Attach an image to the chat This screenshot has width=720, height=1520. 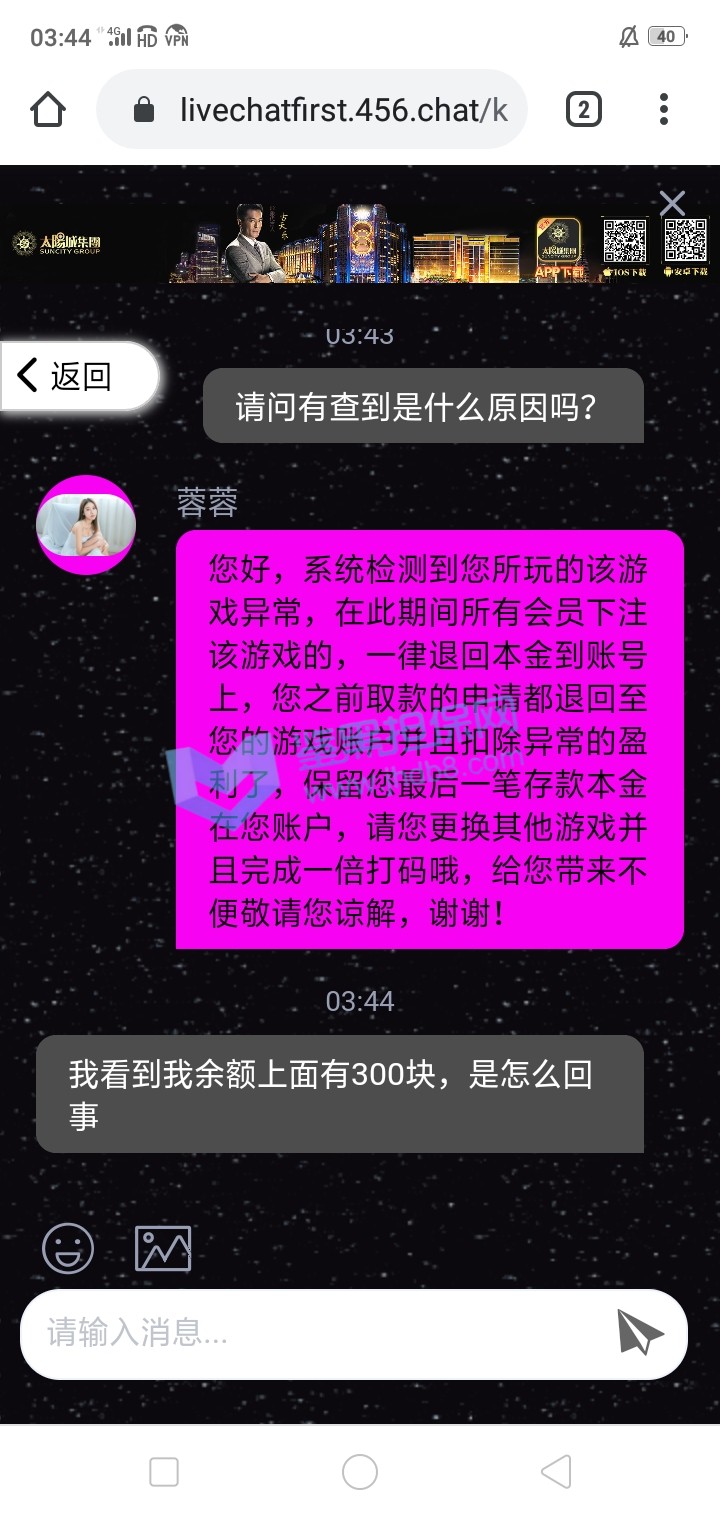[163, 1248]
